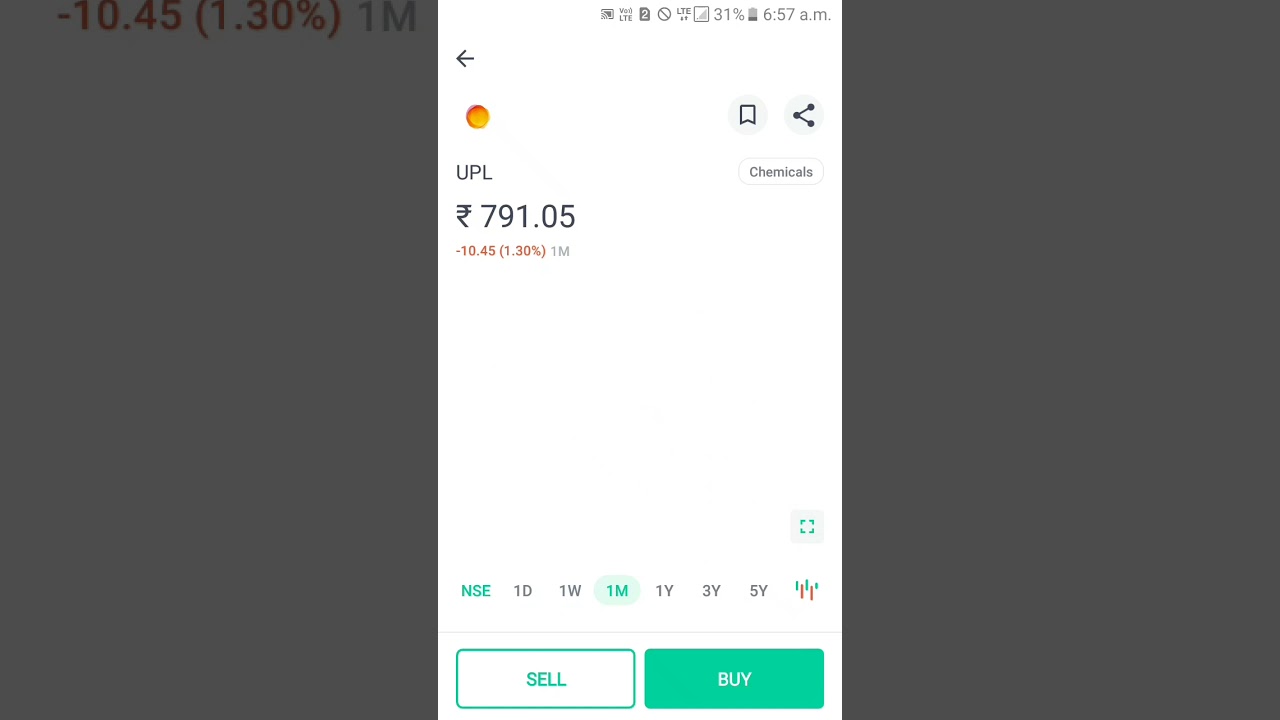Bookmark the UPL stock
The image size is (1280, 720).
(x=747, y=115)
